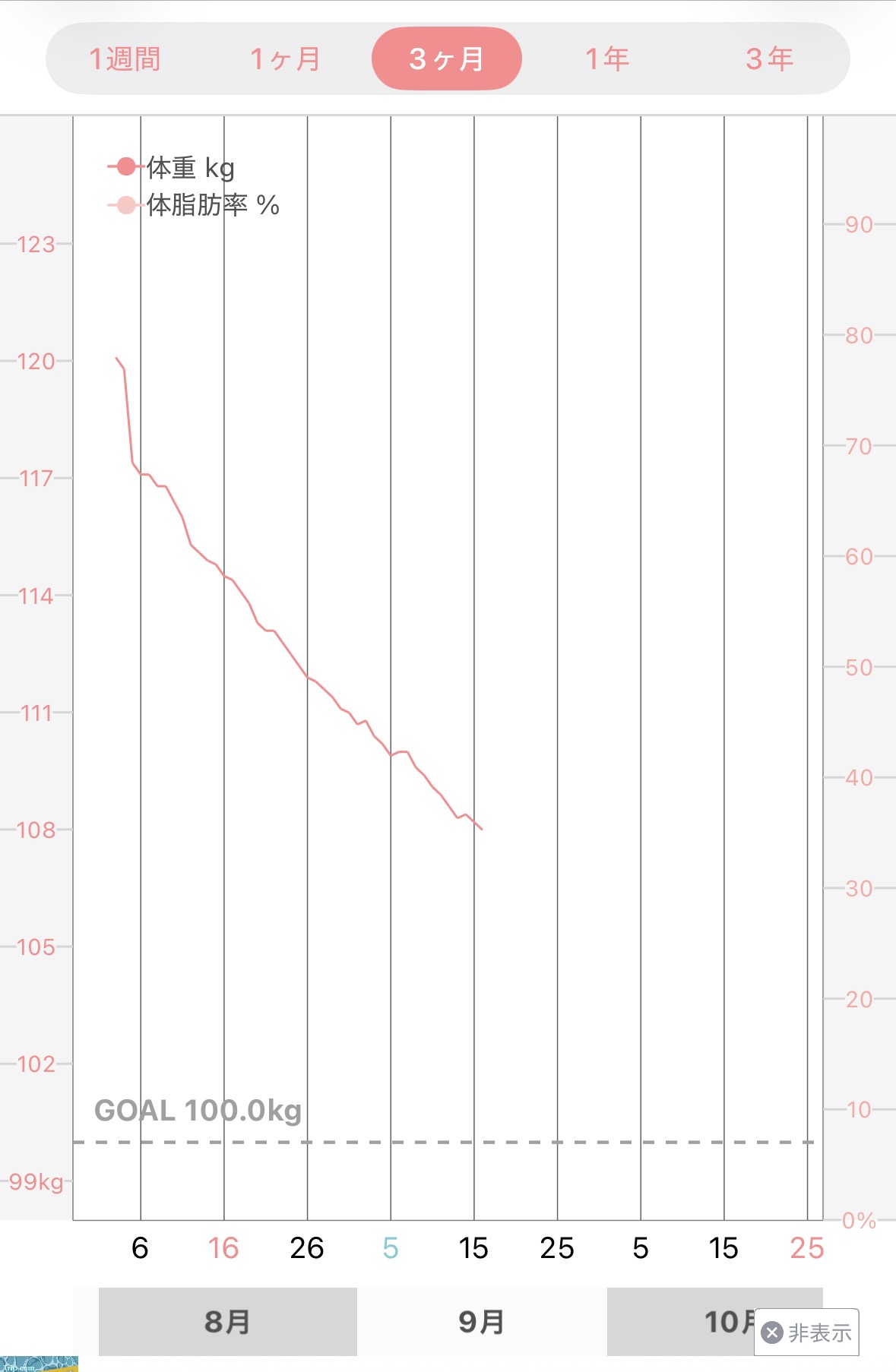Select the 1ヶ月 range tab

click(x=287, y=58)
